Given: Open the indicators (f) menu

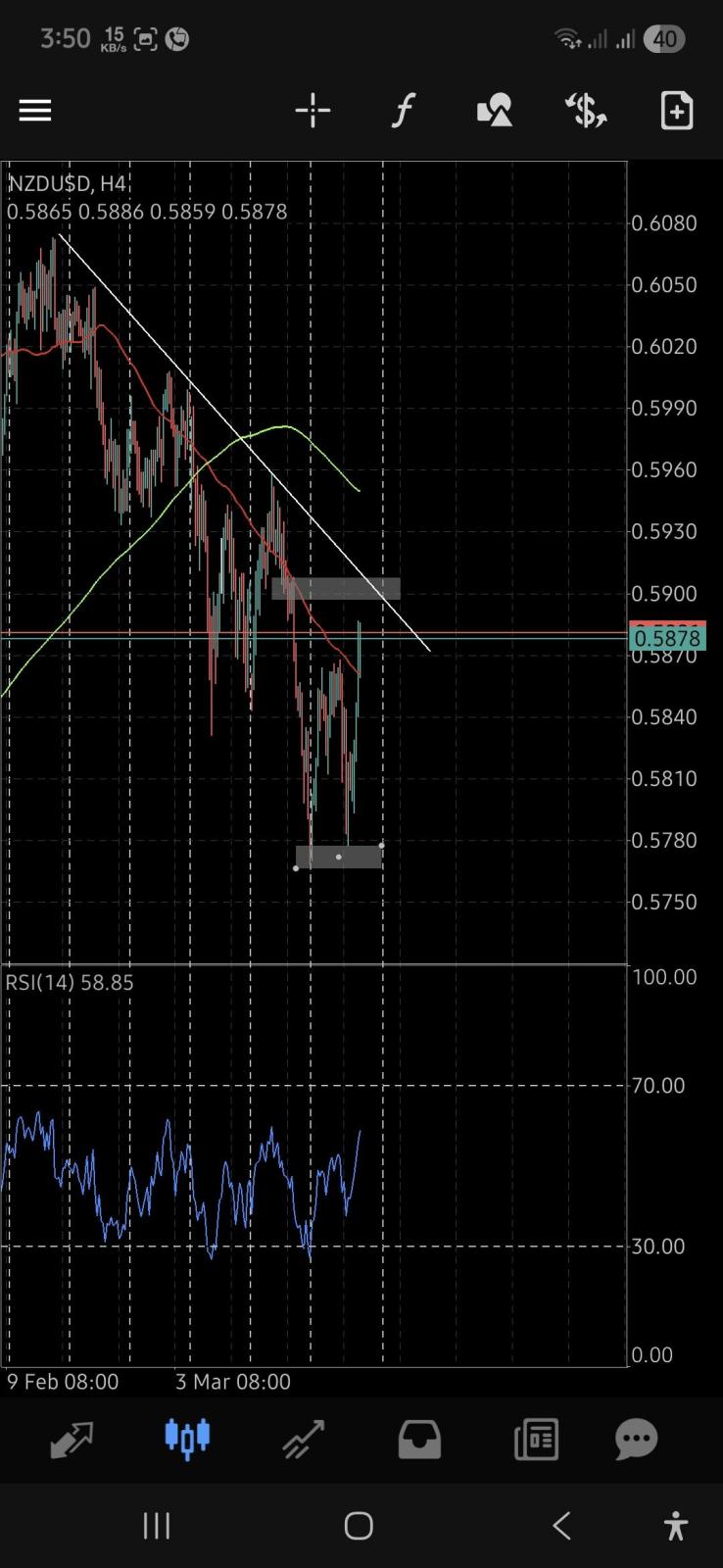Looking at the screenshot, I should pyautogui.click(x=403, y=110).
